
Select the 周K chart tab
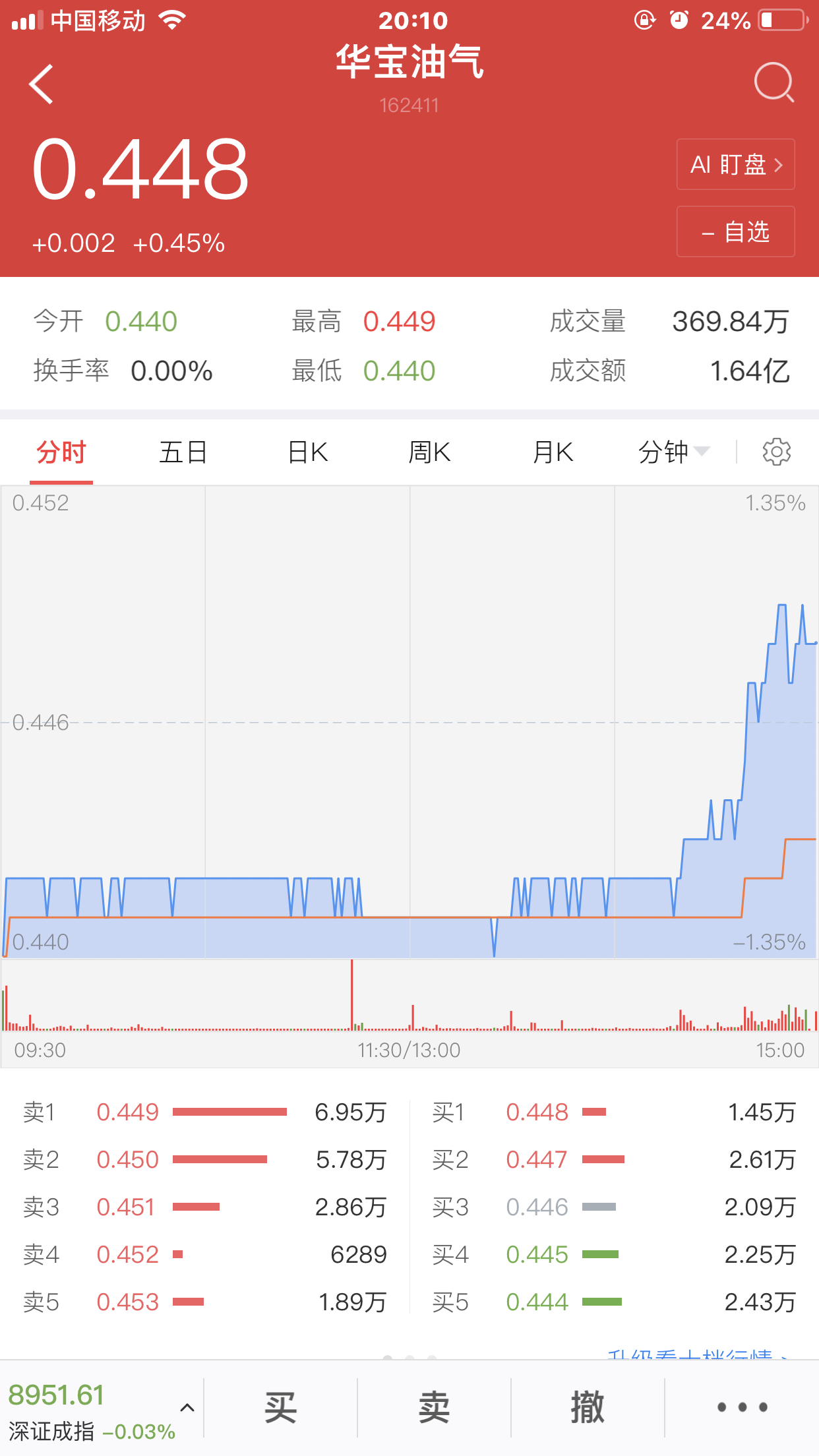coord(430,452)
